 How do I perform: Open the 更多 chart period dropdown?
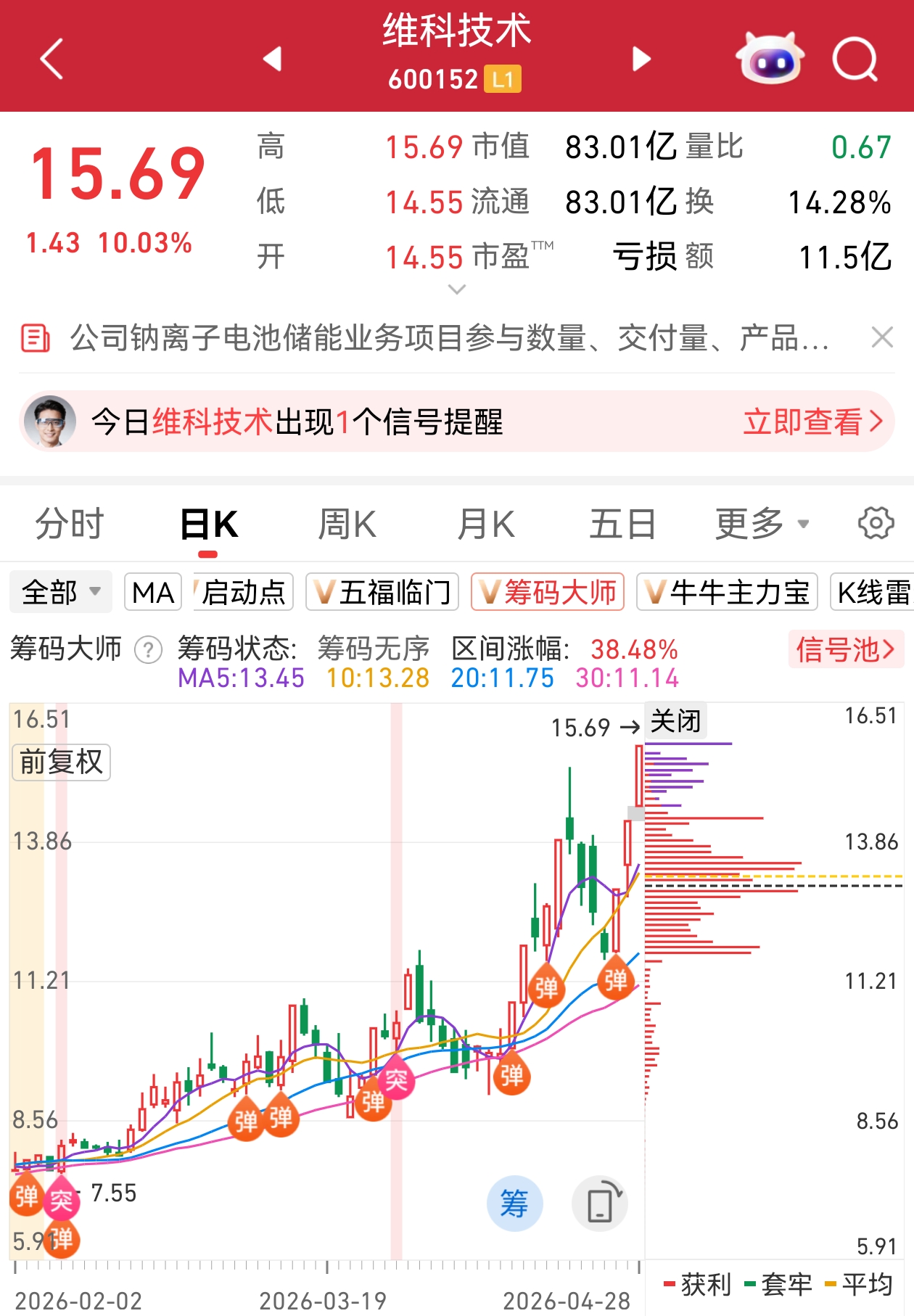tap(762, 524)
